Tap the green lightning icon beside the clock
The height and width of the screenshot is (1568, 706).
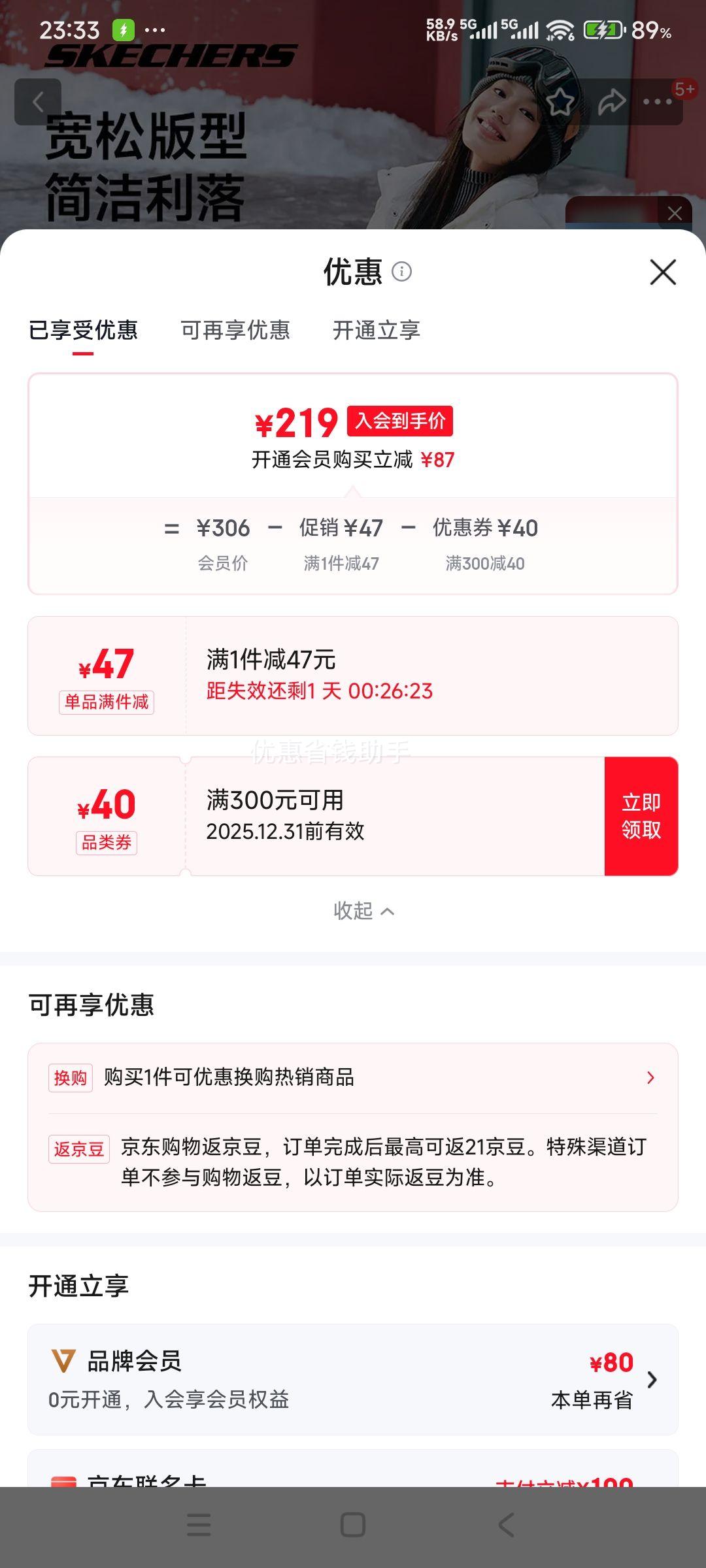pyautogui.click(x=124, y=30)
